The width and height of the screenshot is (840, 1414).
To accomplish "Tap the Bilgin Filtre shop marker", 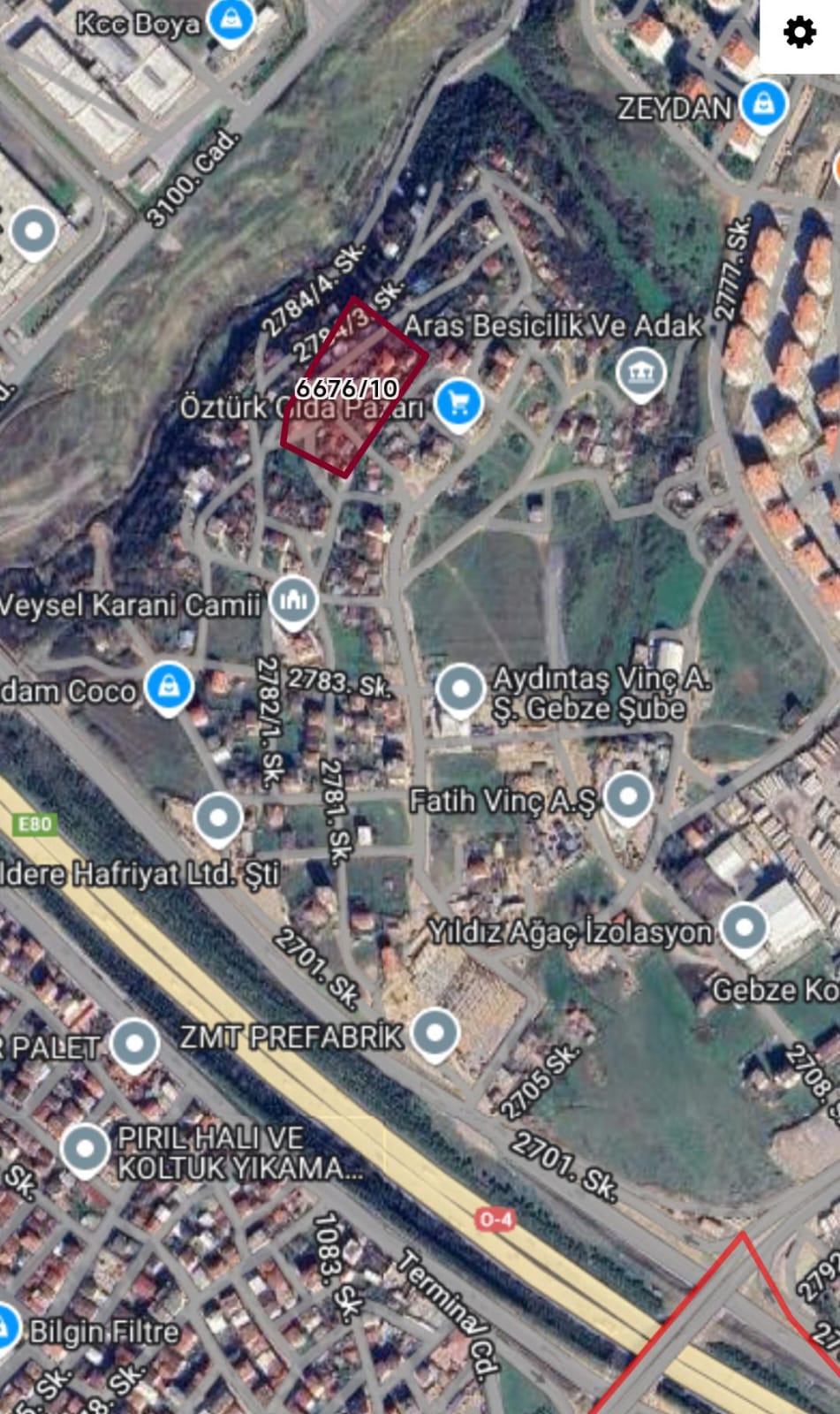I will point(7,1327).
